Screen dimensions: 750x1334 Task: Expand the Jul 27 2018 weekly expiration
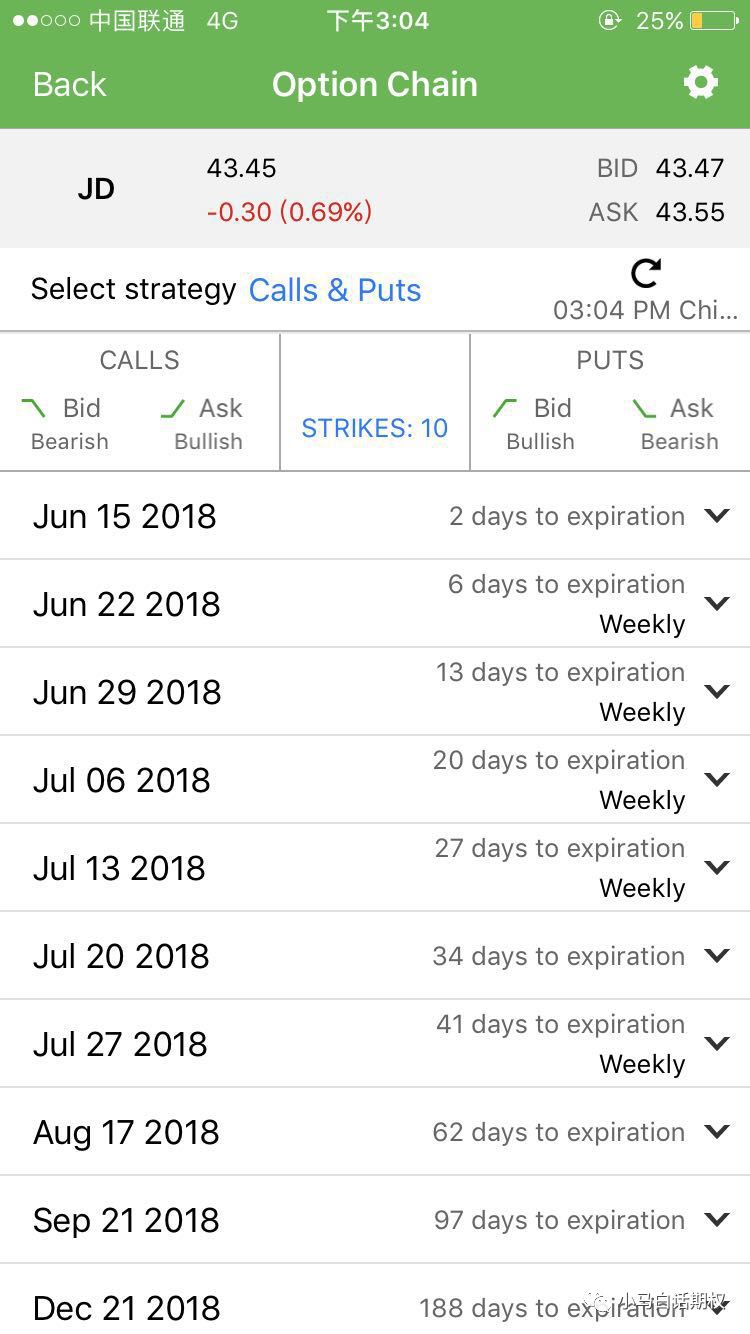(375, 1043)
